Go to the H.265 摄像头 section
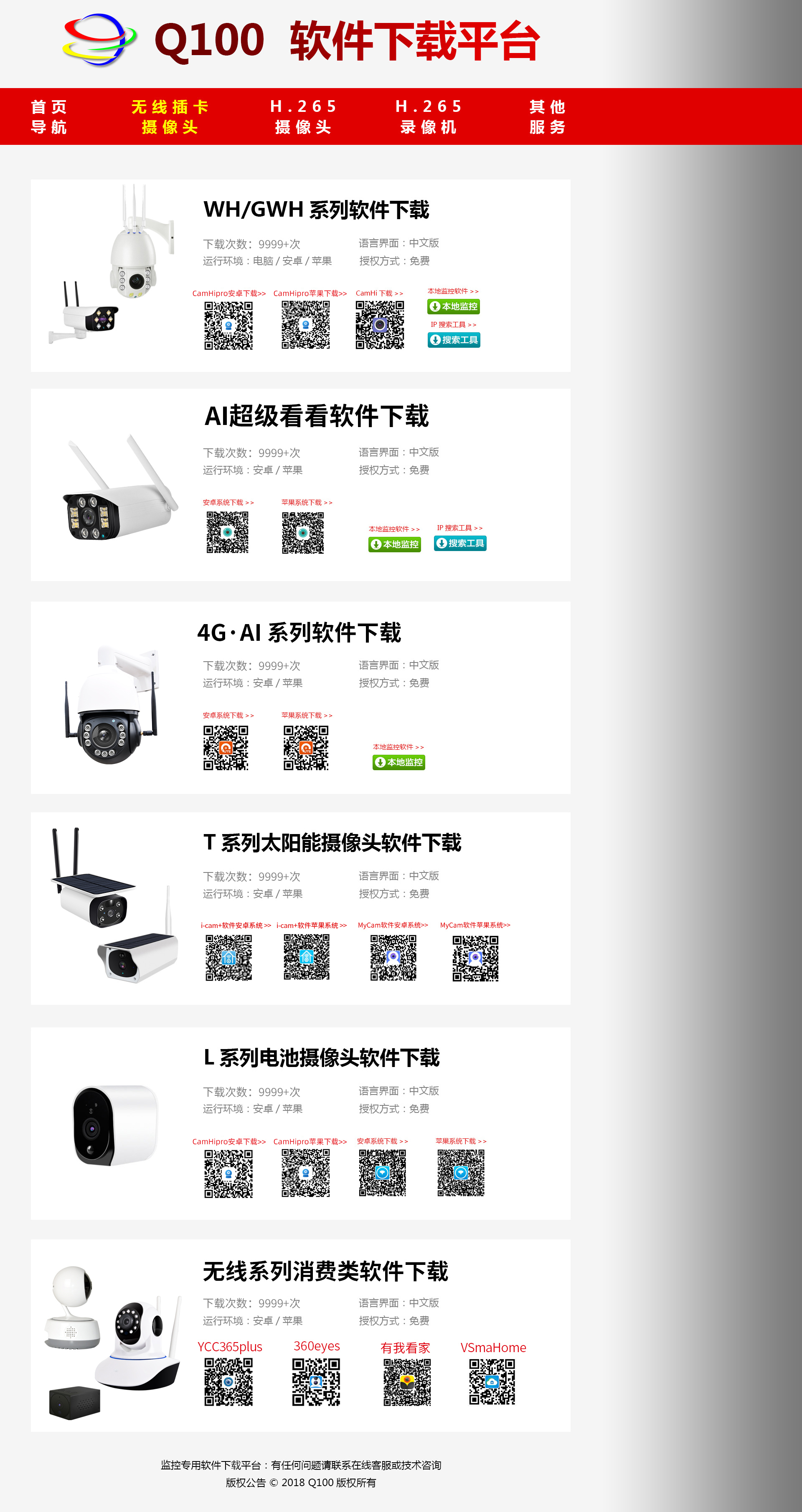This screenshot has height=1512, width=802. coord(303,117)
